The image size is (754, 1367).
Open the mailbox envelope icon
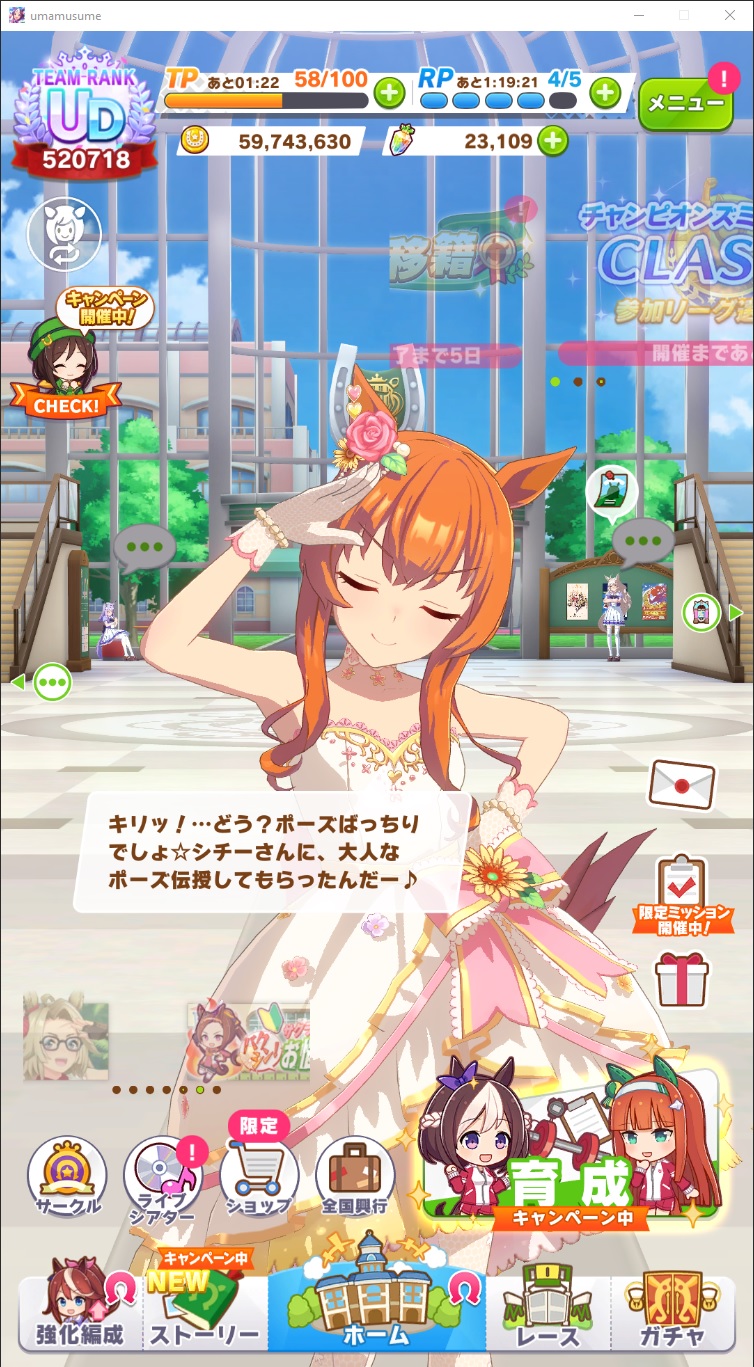tap(682, 784)
